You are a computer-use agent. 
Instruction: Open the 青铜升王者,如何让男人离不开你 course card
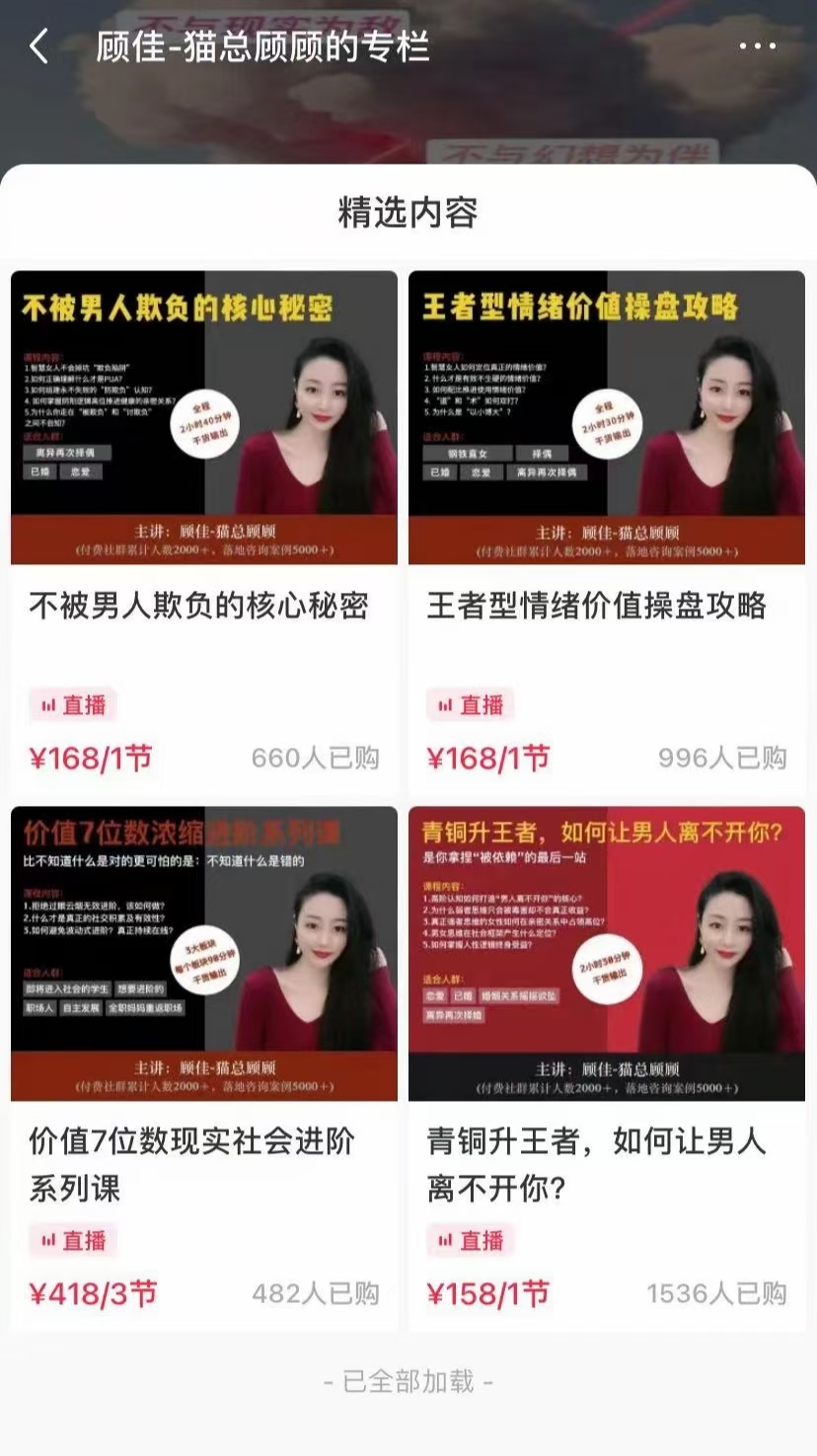coord(606,1065)
